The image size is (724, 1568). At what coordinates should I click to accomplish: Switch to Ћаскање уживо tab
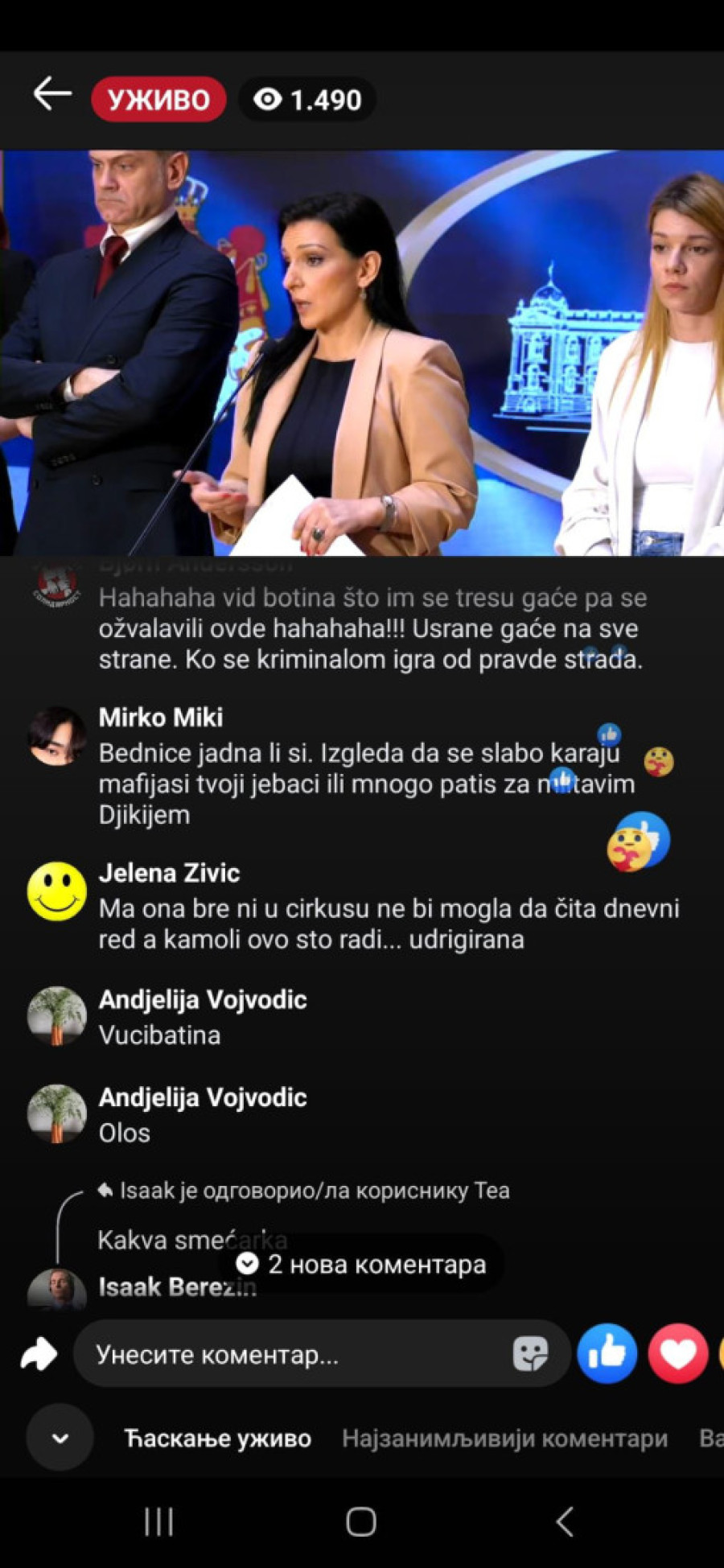point(217,1438)
